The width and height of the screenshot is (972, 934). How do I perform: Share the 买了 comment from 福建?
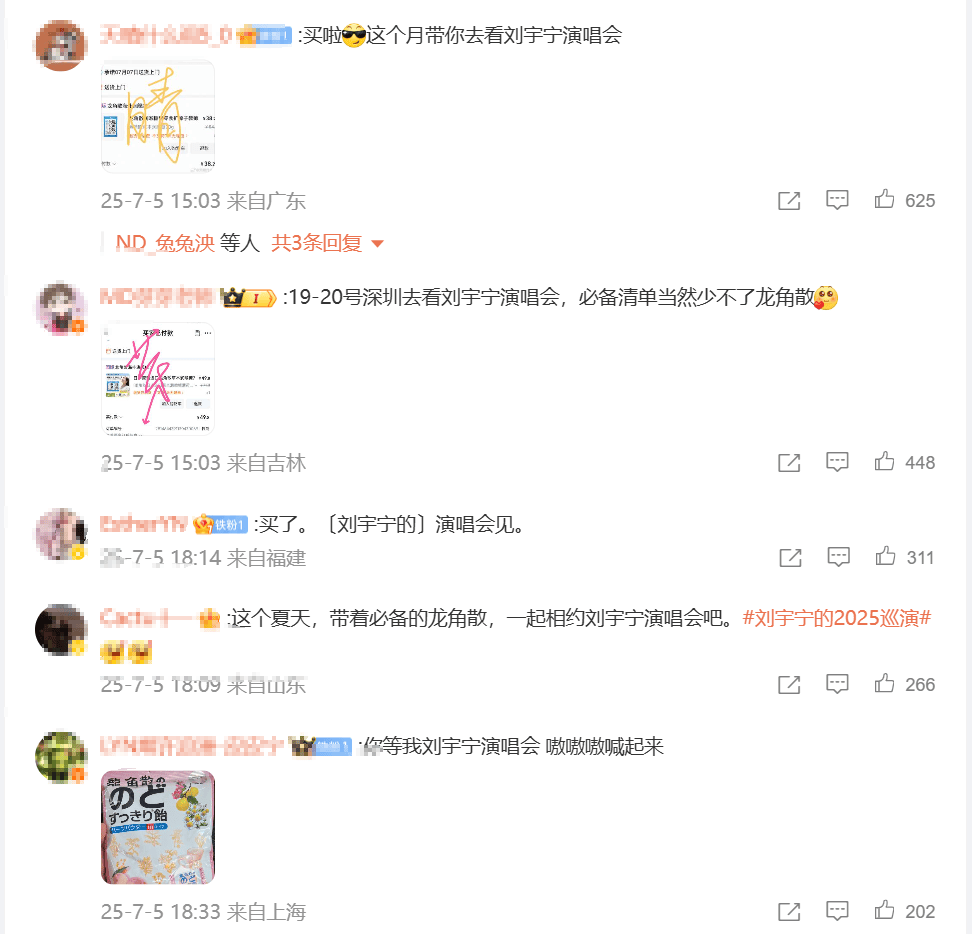pyautogui.click(x=790, y=558)
